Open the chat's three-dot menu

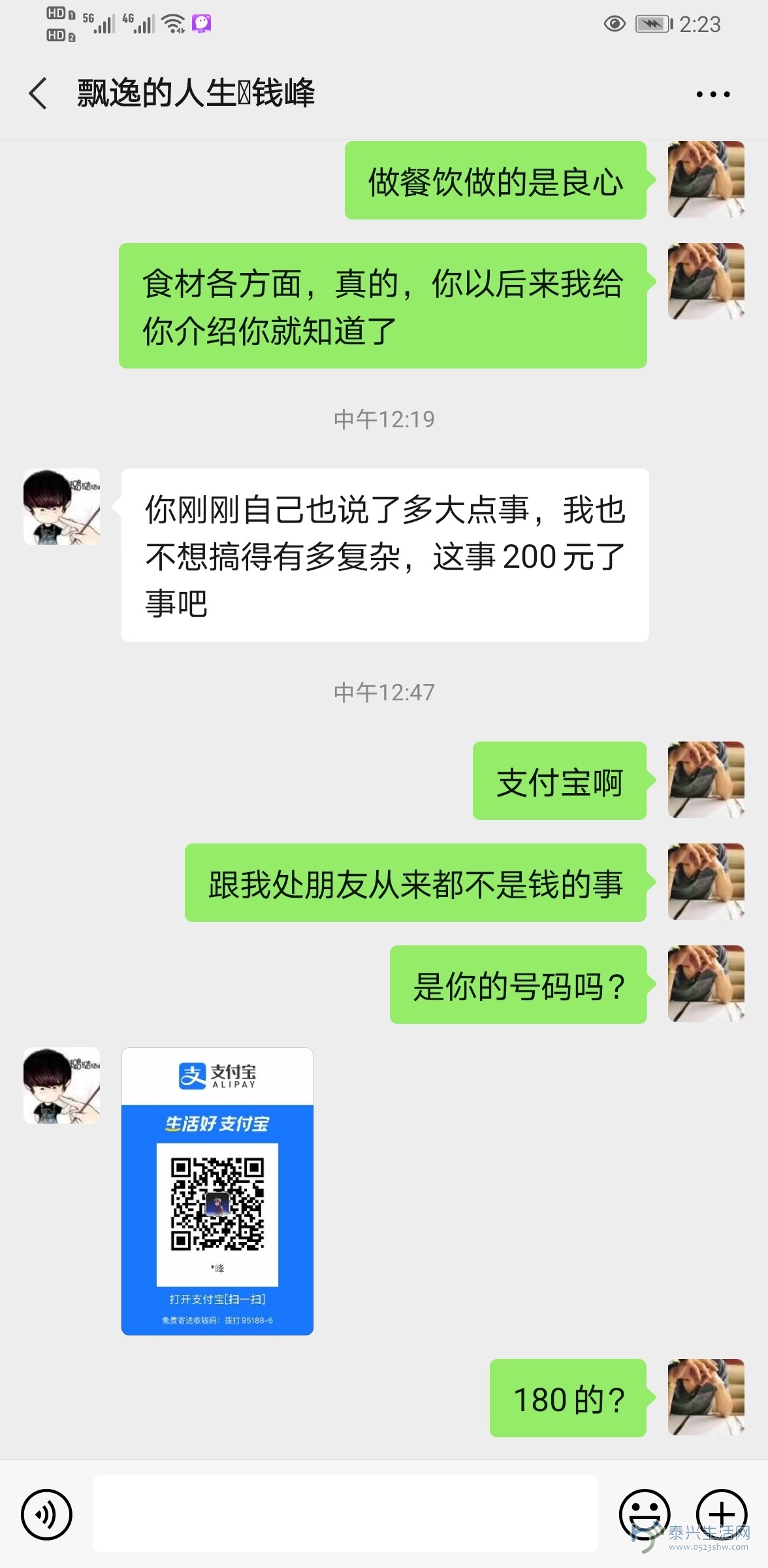pyautogui.click(x=712, y=94)
